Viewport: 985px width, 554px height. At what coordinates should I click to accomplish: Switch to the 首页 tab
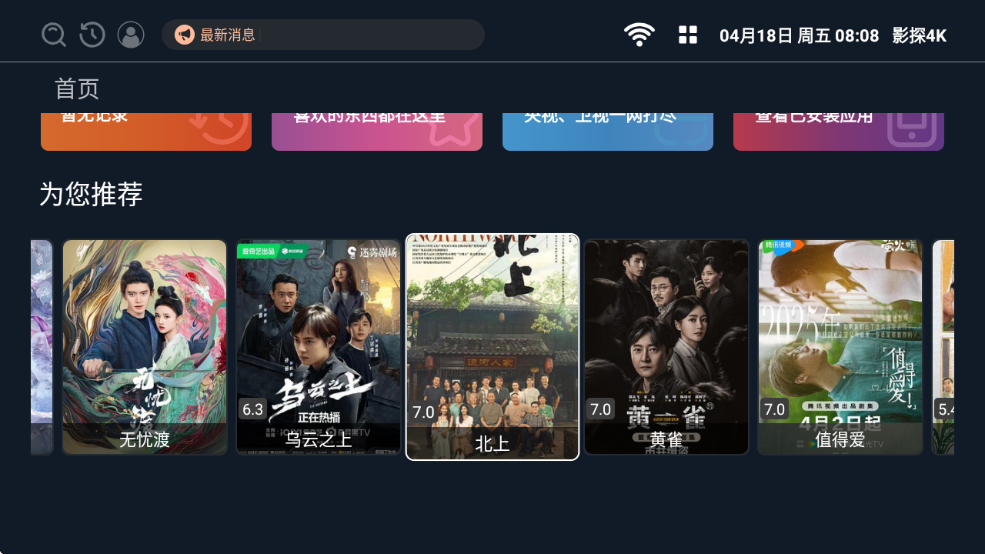tap(77, 89)
